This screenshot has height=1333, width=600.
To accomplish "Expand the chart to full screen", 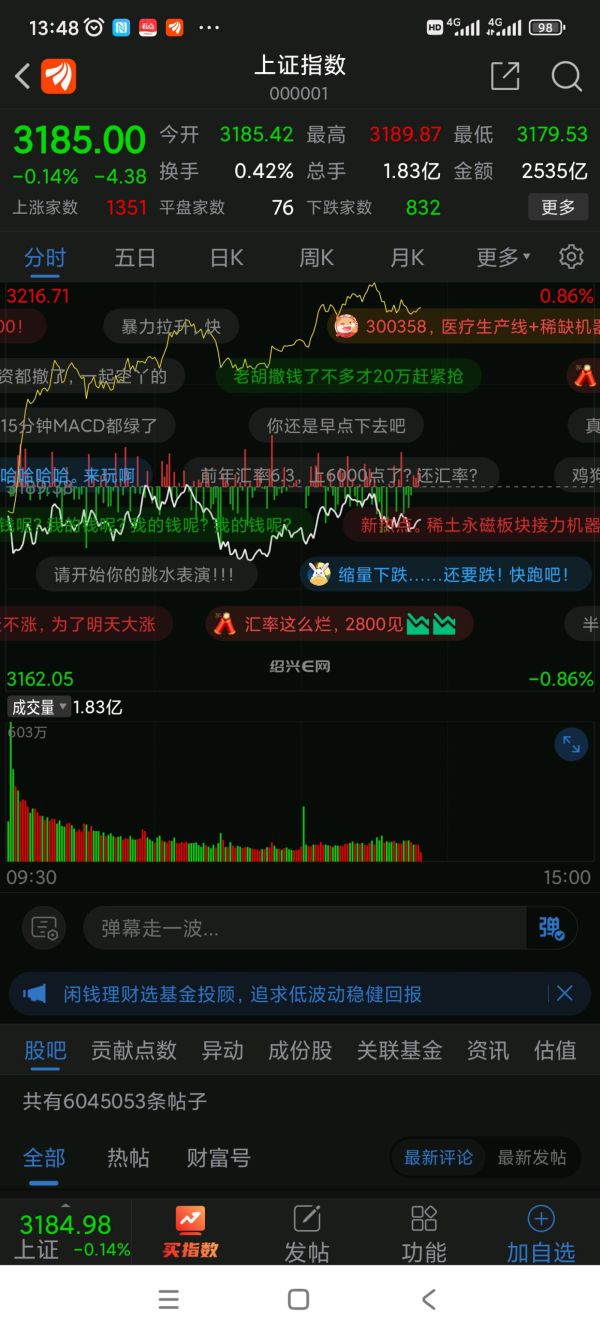I will coord(571,744).
